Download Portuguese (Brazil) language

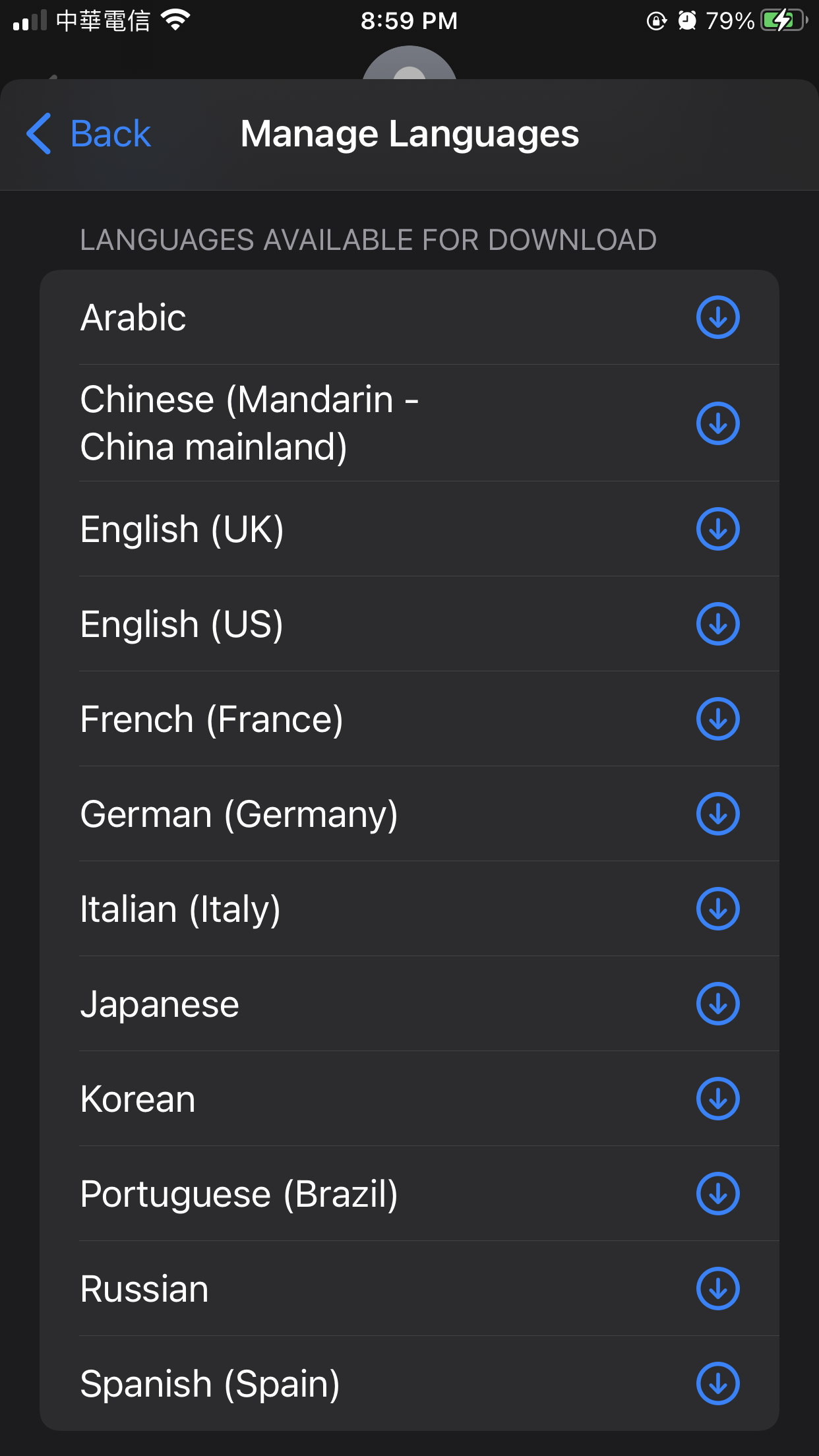(717, 1194)
